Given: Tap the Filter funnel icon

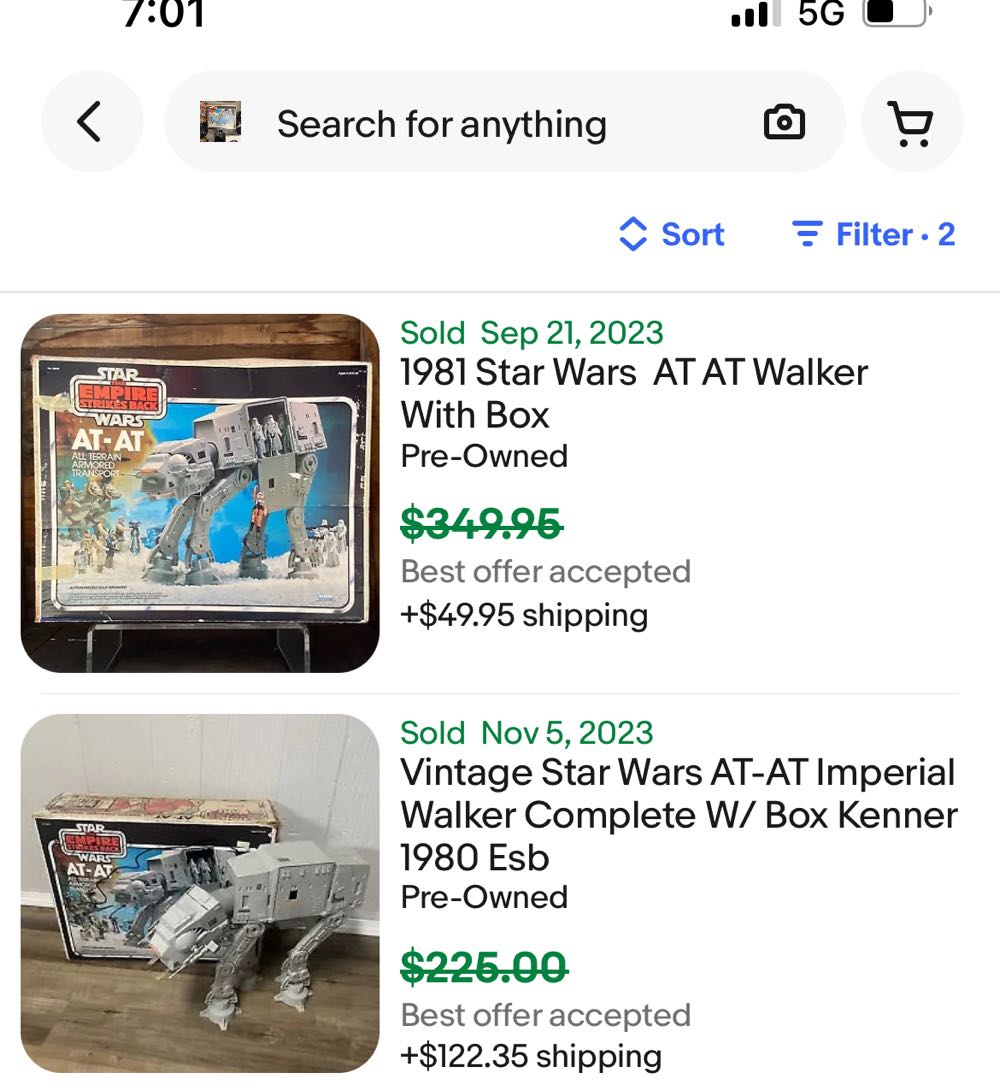Looking at the screenshot, I should [806, 235].
